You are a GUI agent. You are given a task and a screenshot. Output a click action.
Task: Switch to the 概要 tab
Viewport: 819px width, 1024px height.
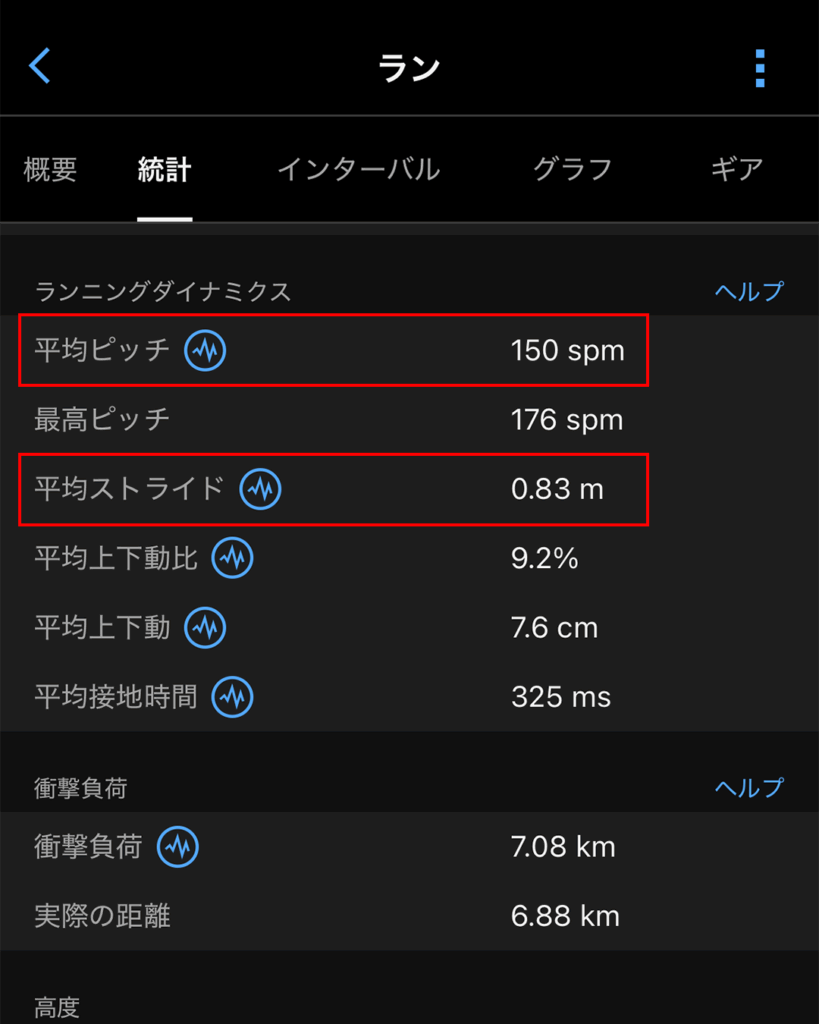point(50,169)
